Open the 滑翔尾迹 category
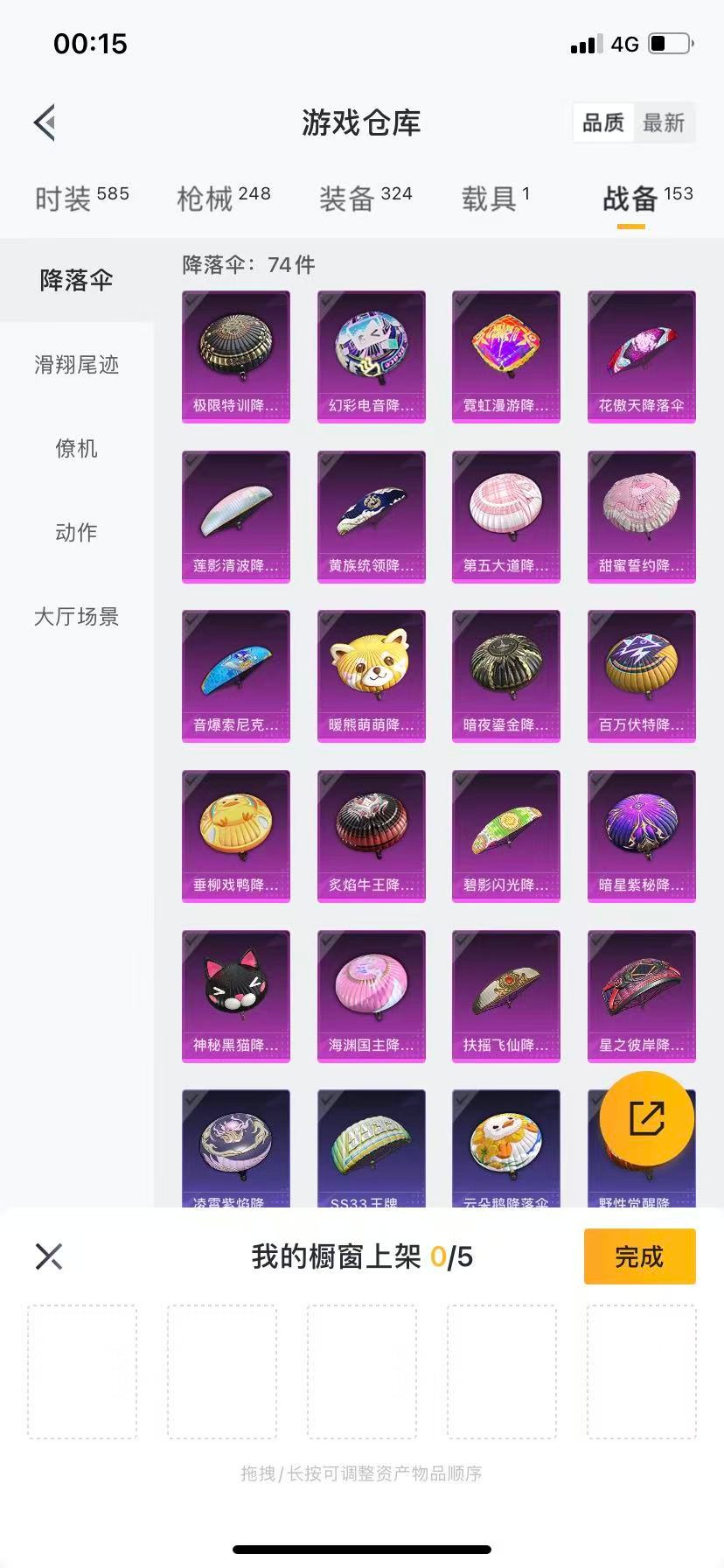This screenshot has height=1568, width=724. tap(76, 365)
